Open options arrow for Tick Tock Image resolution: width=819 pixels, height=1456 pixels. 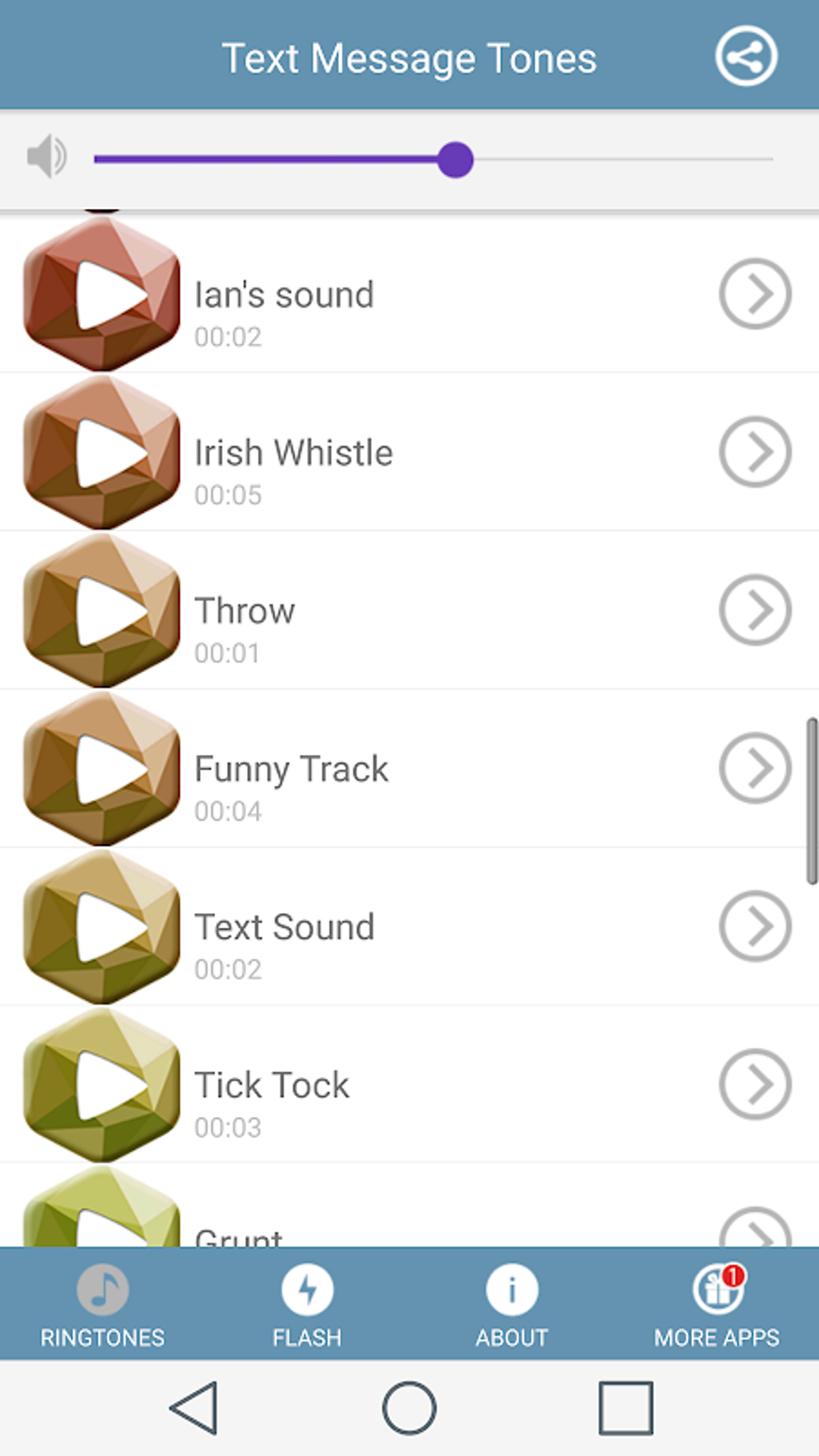(755, 1085)
